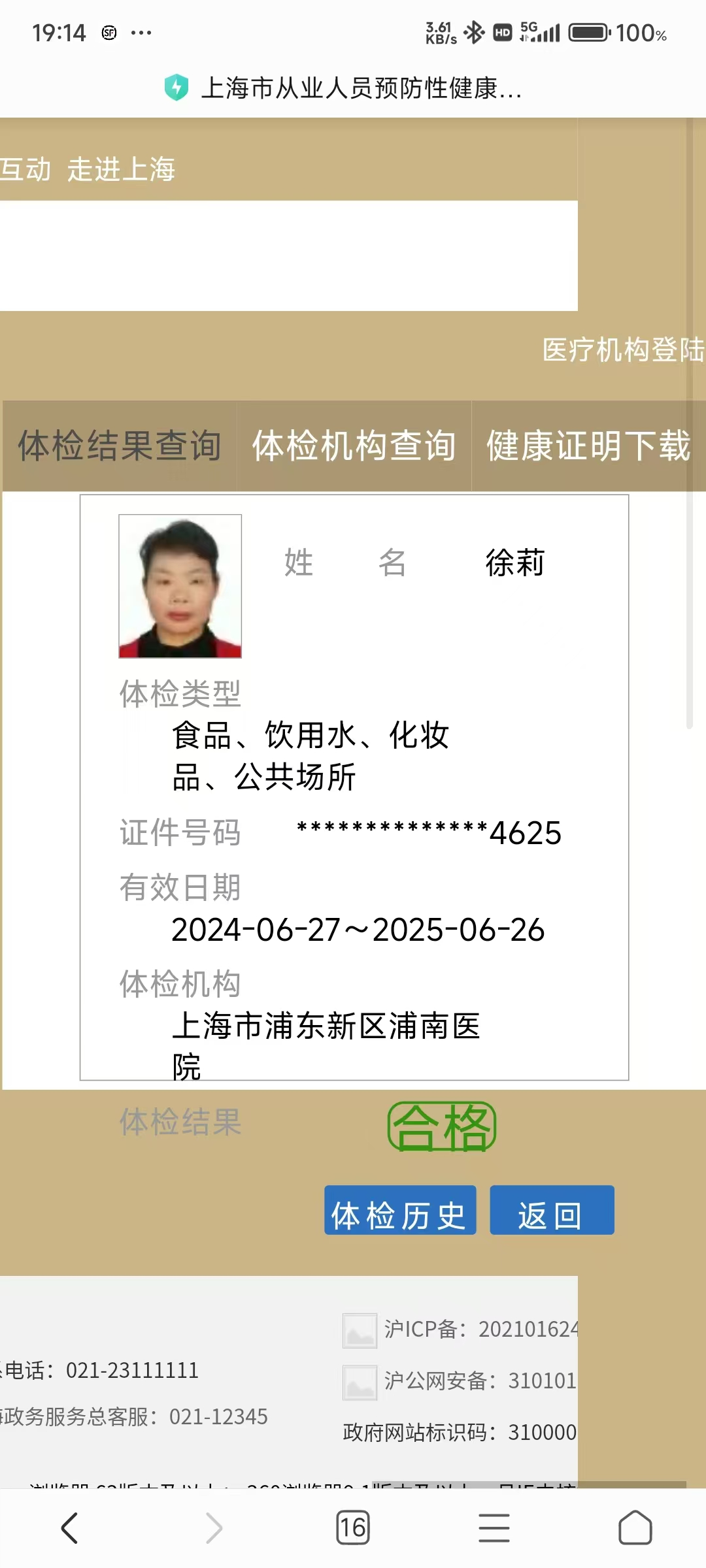Go back in the browser

click(x=70, y=1528)
